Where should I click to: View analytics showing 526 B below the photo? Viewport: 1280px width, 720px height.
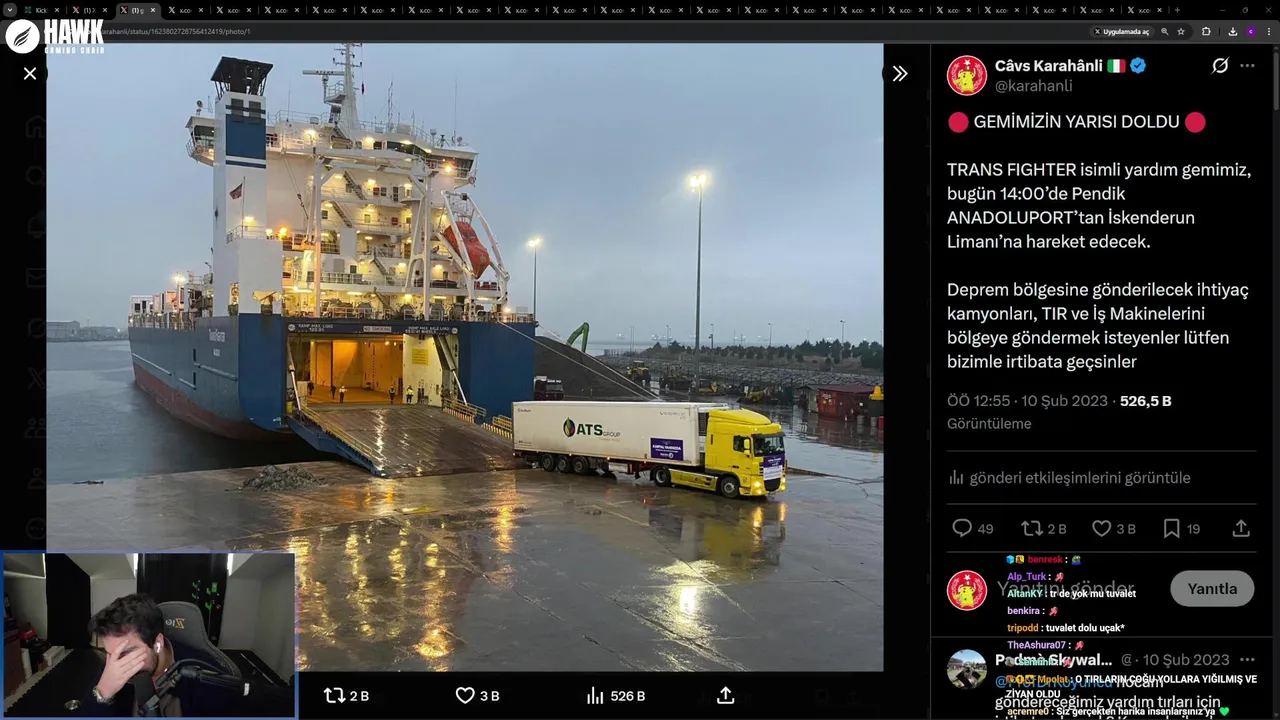click(596, 695)
